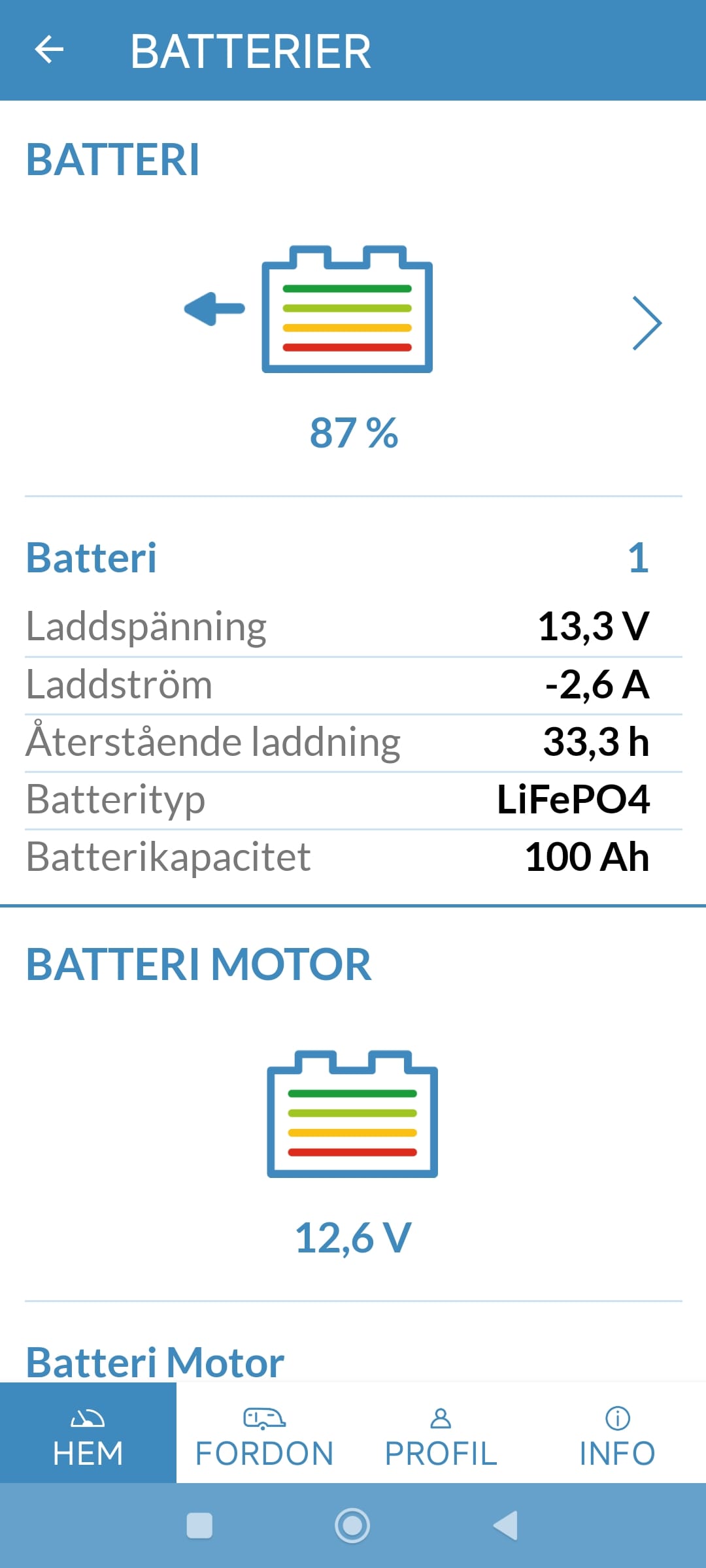Tap the system back triangle button
This screenshot has height=1568, width=706.
[x=506, y=1526]
